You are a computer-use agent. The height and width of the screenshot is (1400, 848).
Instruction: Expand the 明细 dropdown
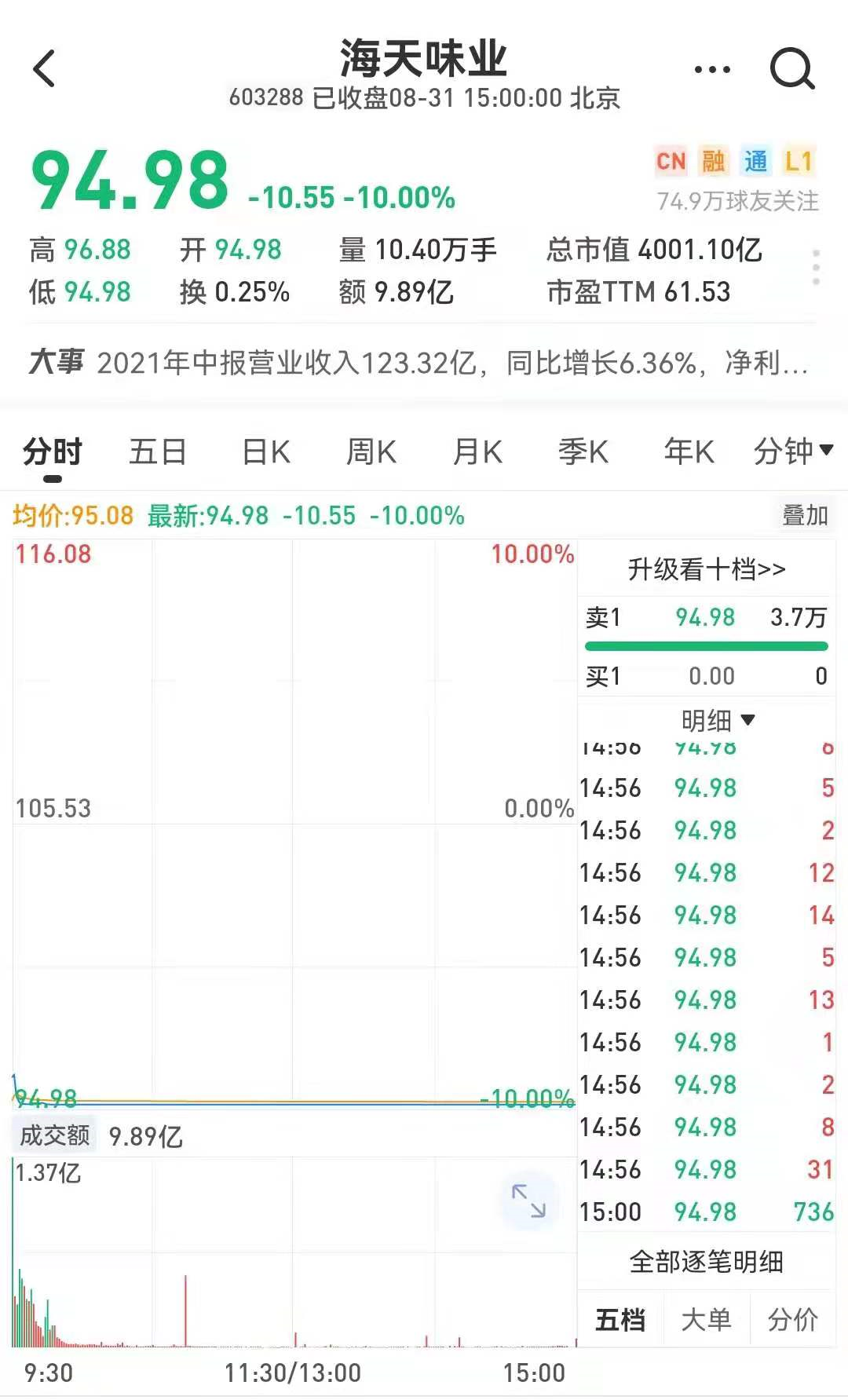click(717, 720)
